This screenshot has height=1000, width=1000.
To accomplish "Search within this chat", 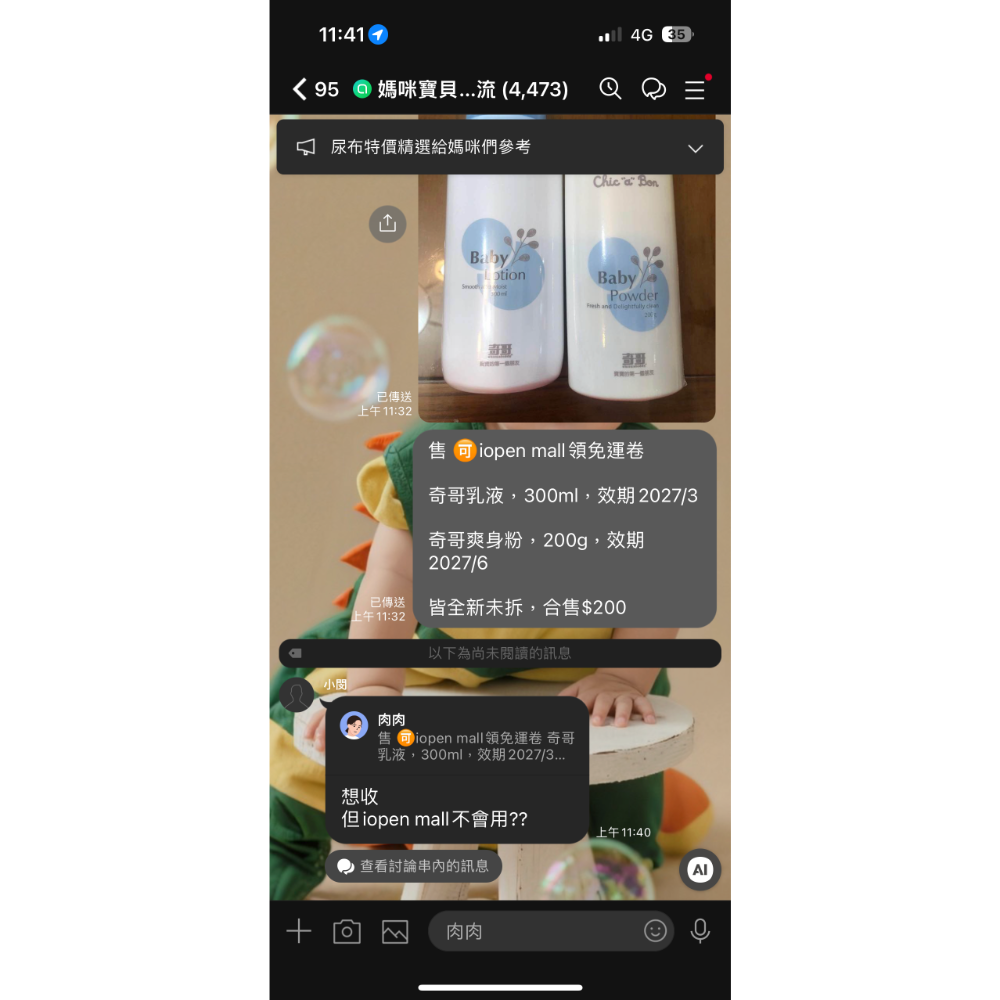I will [610, 89].
